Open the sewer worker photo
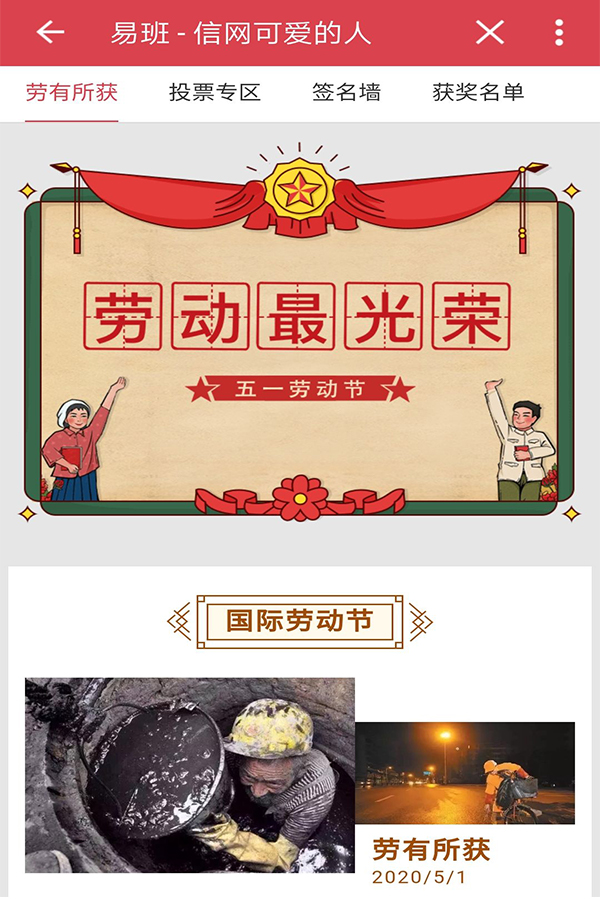This screenshot has height=900, width=600. click(x=190, y=775)
